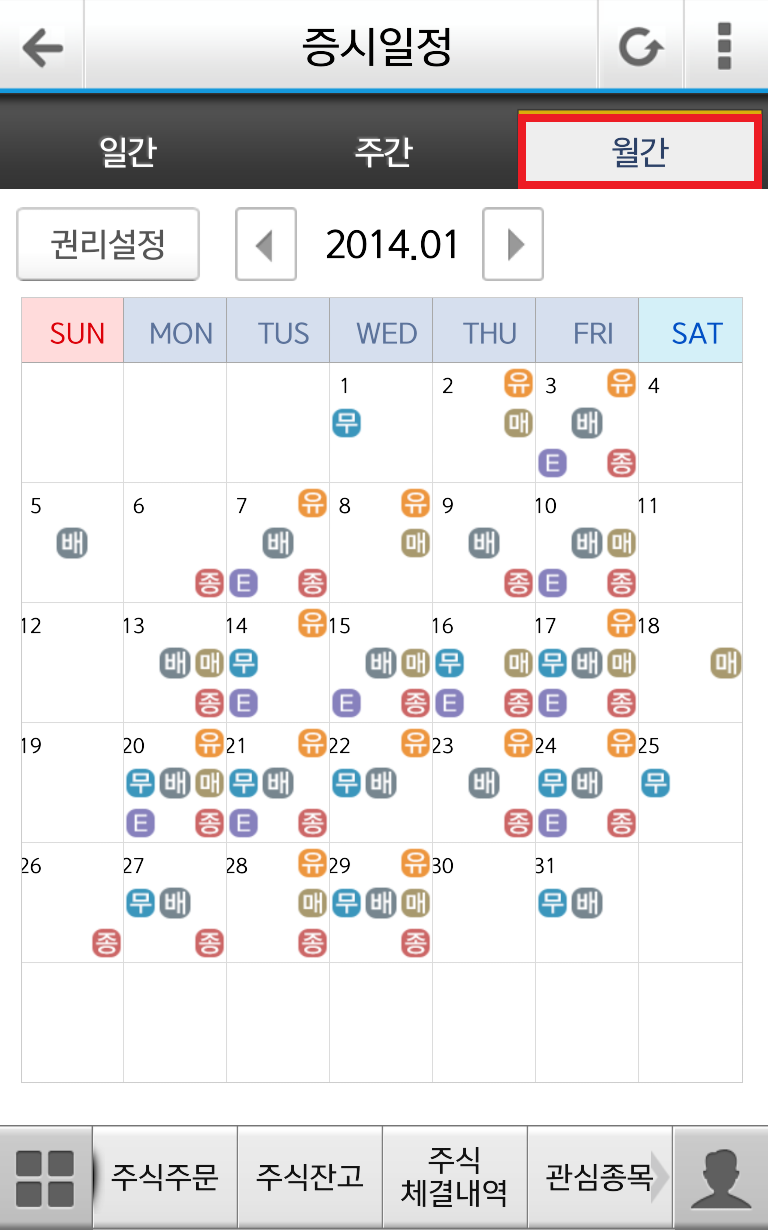Switch to the 일간 tab

128,152
